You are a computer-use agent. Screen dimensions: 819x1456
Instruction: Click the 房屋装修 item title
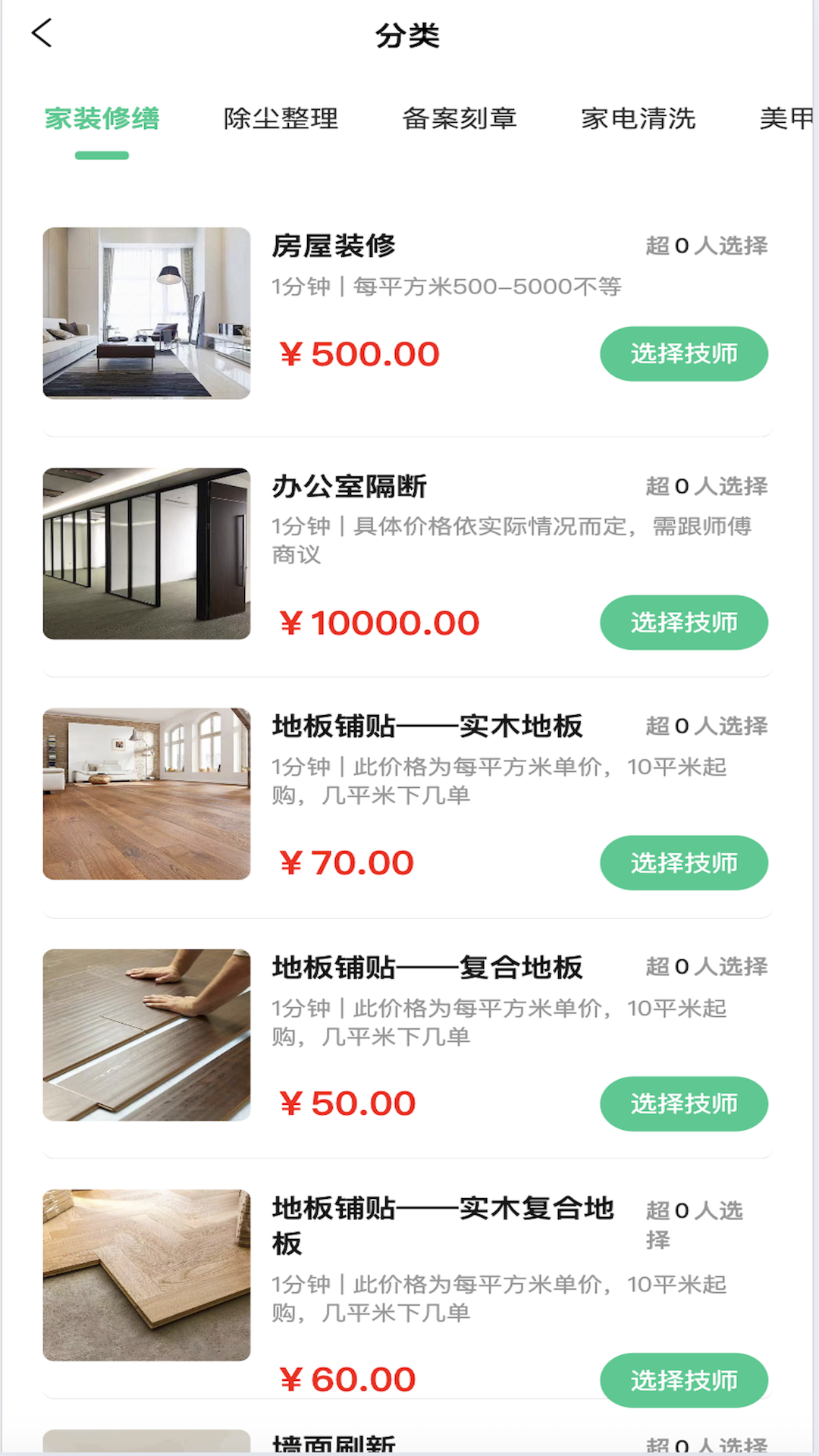[336, 245]
